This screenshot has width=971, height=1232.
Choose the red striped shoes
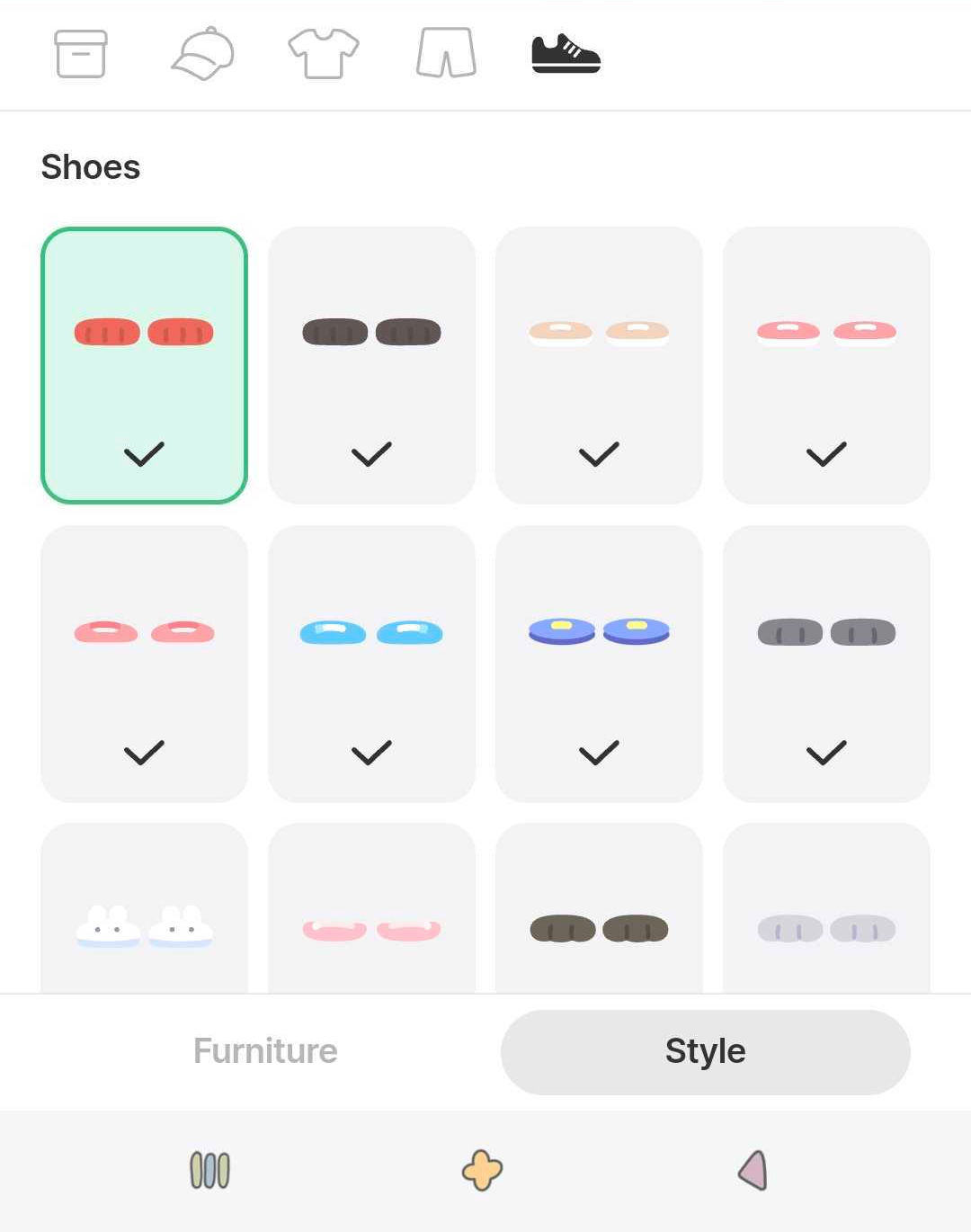click(144, 365)
